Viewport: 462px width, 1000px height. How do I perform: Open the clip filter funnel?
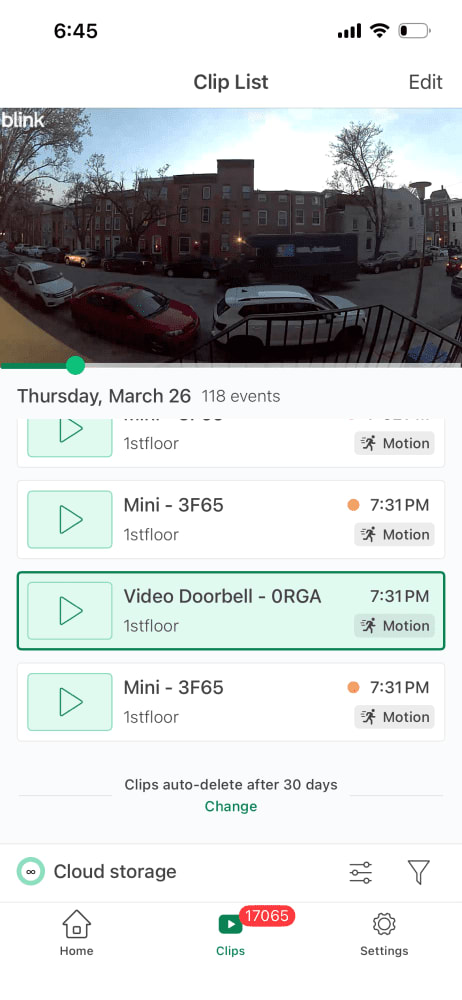pos(419,872)
